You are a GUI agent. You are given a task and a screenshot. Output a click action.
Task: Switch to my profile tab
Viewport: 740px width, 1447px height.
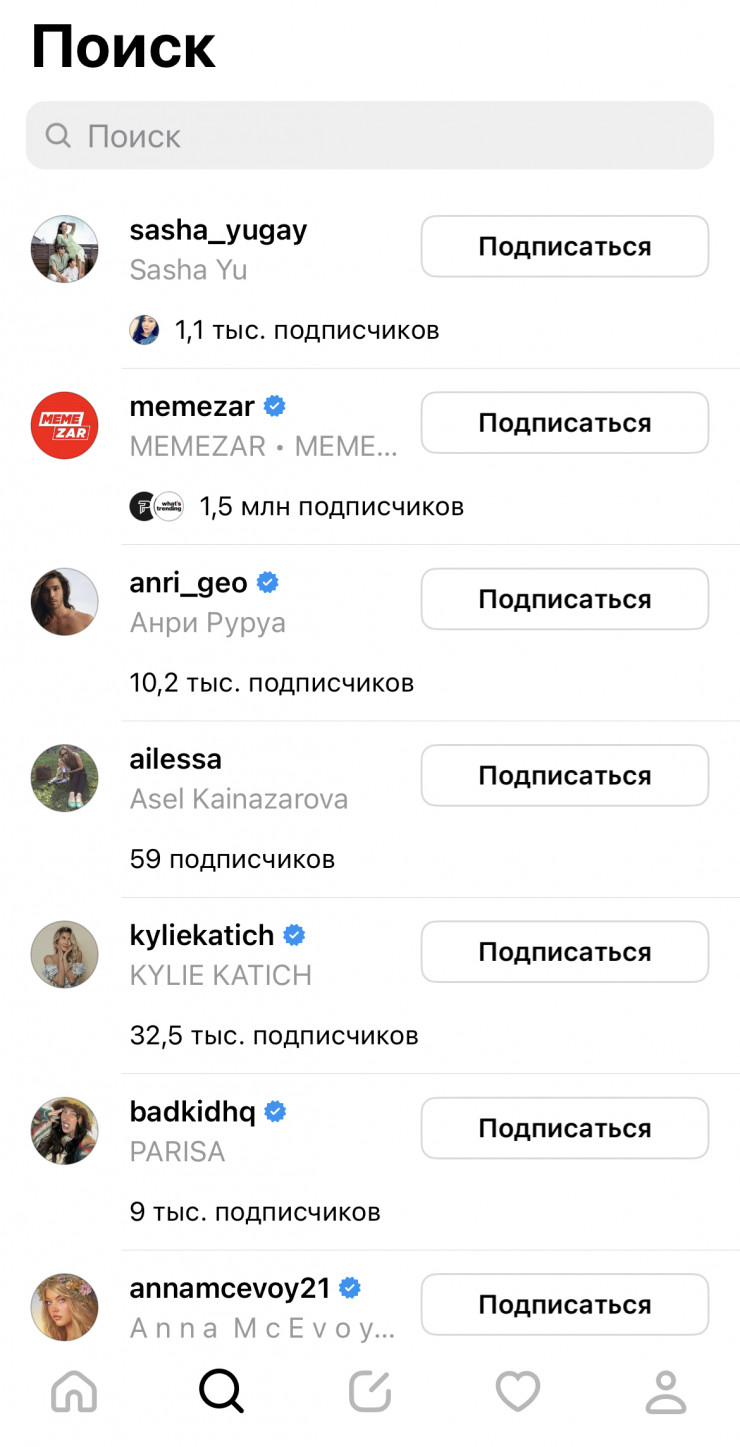(665, 1391)
